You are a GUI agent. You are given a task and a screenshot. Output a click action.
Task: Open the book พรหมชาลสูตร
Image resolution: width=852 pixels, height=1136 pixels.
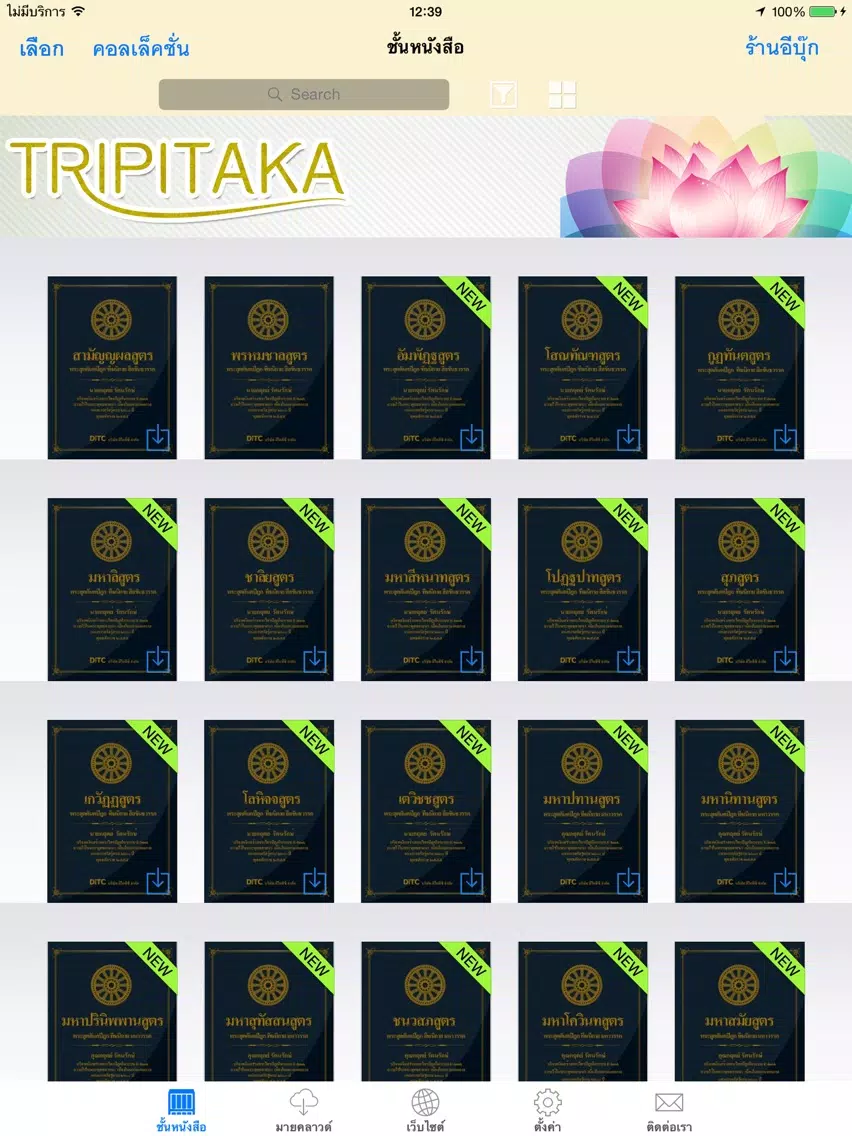[x=269, y=367]
